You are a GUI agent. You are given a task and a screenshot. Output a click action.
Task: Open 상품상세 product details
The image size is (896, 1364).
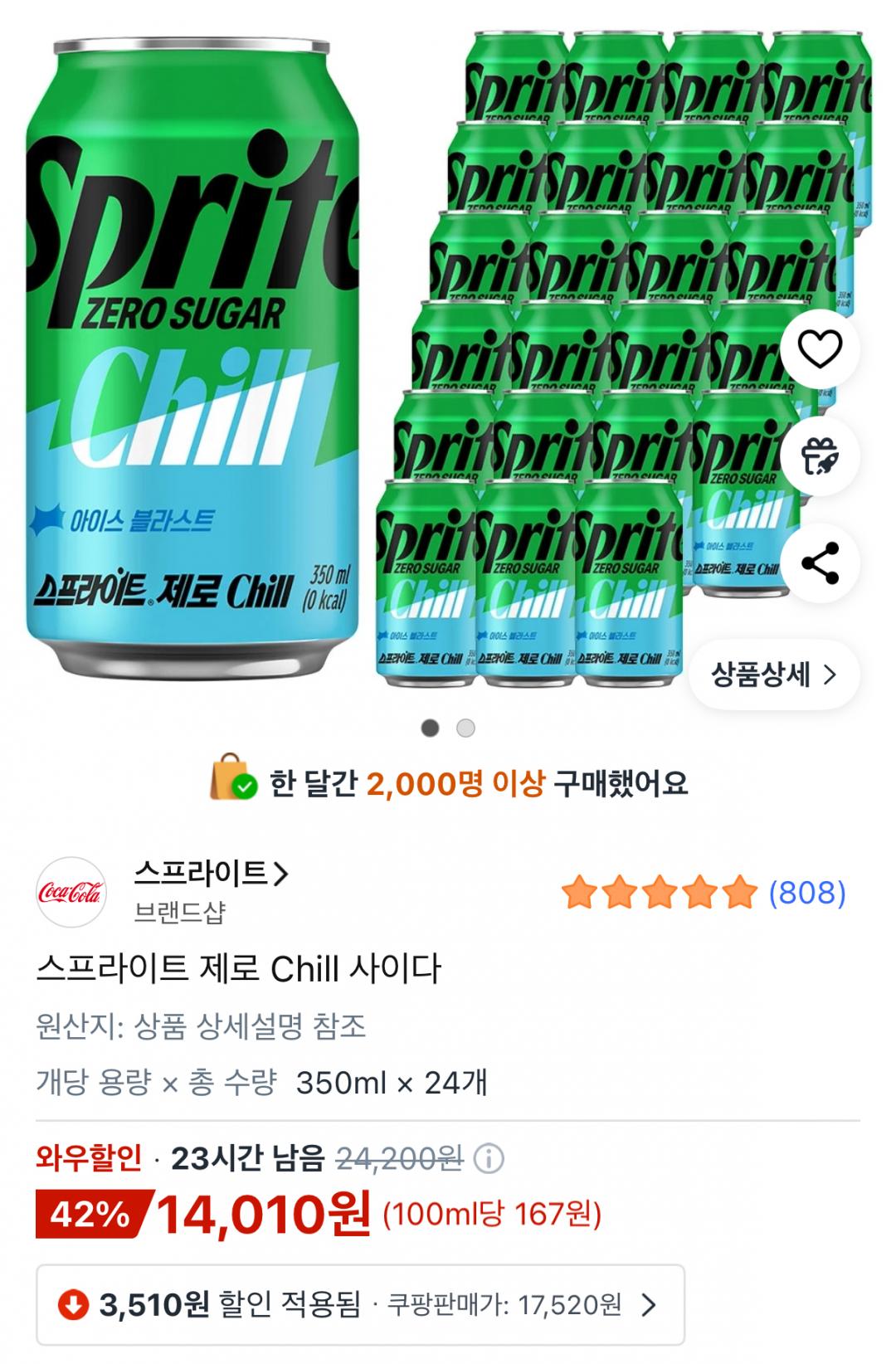pos(773,675)
